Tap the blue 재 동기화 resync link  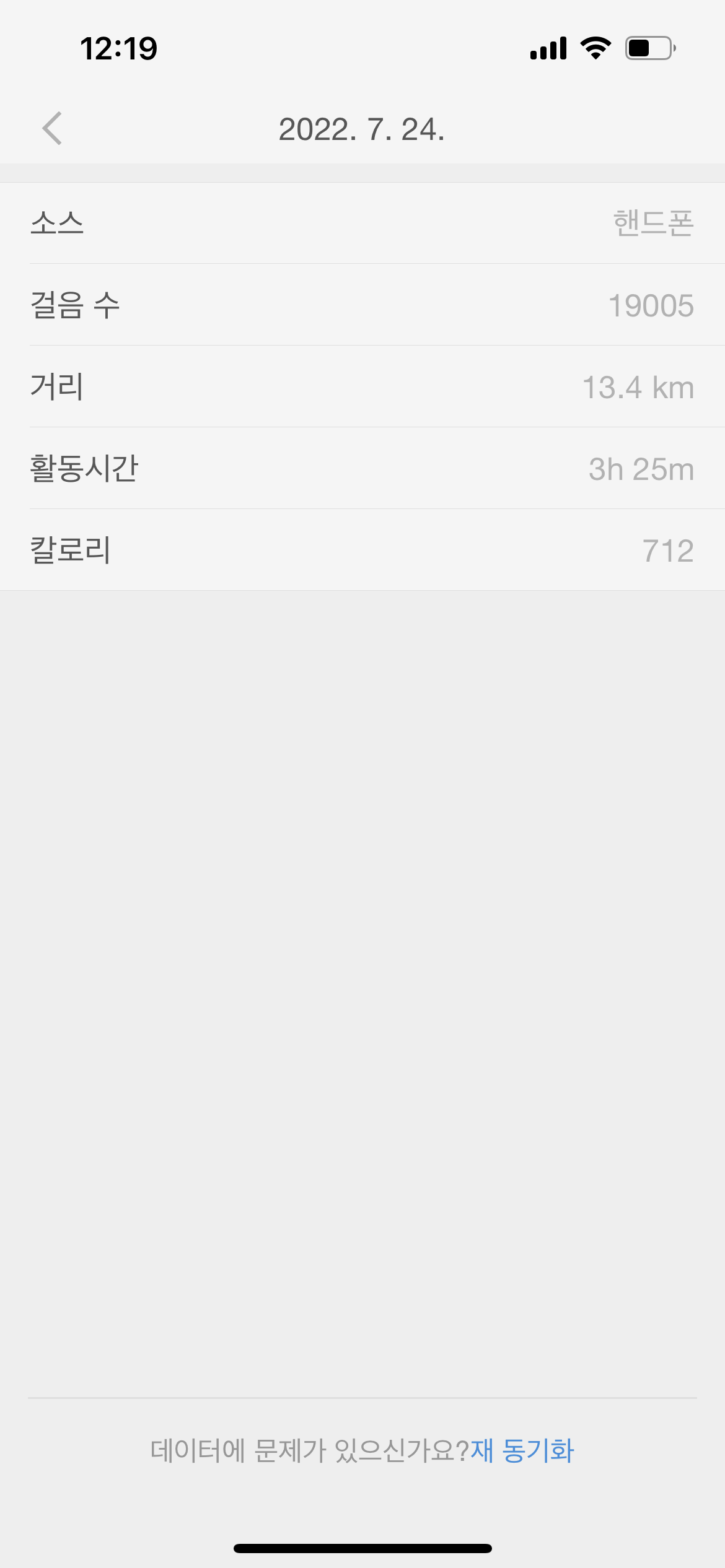click(522, 1451)
